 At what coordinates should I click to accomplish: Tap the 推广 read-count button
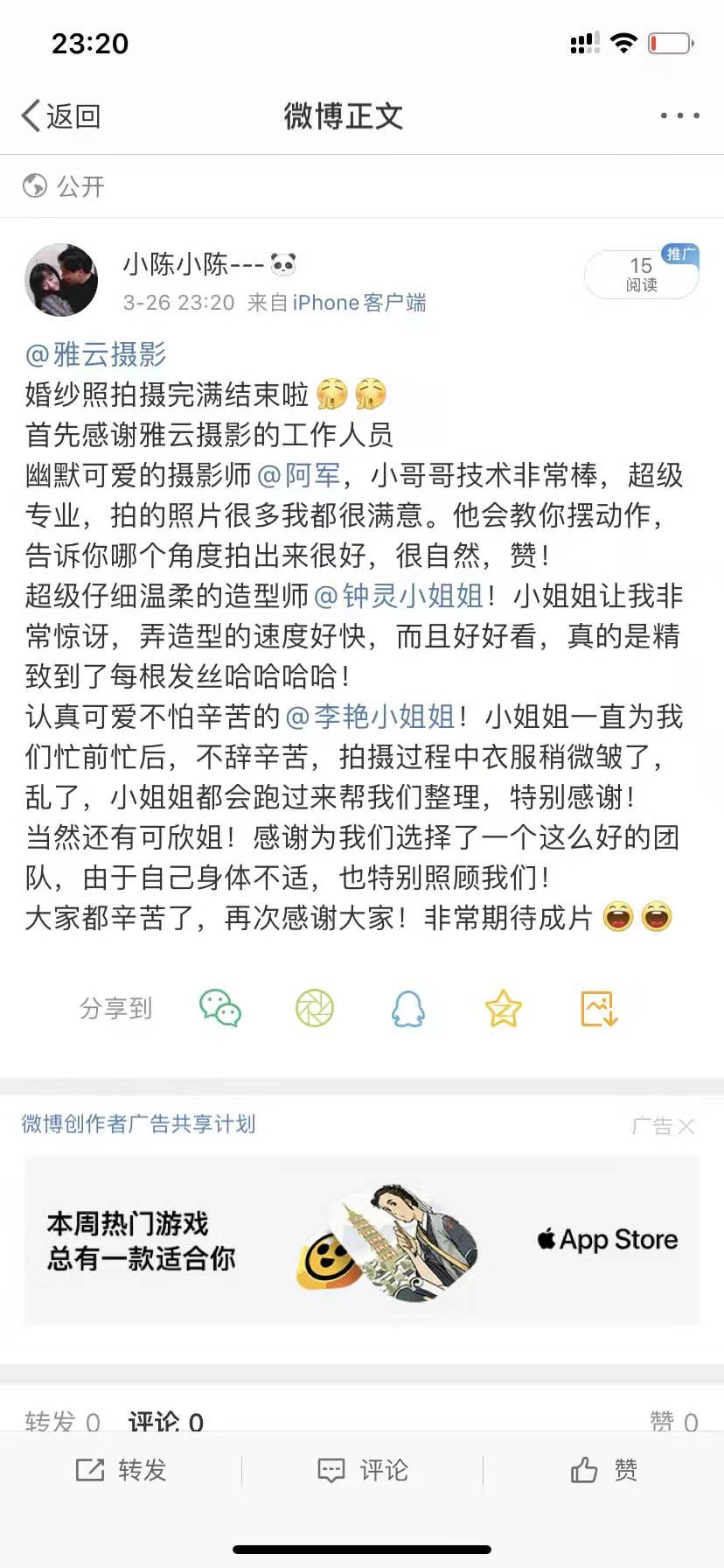642,275
